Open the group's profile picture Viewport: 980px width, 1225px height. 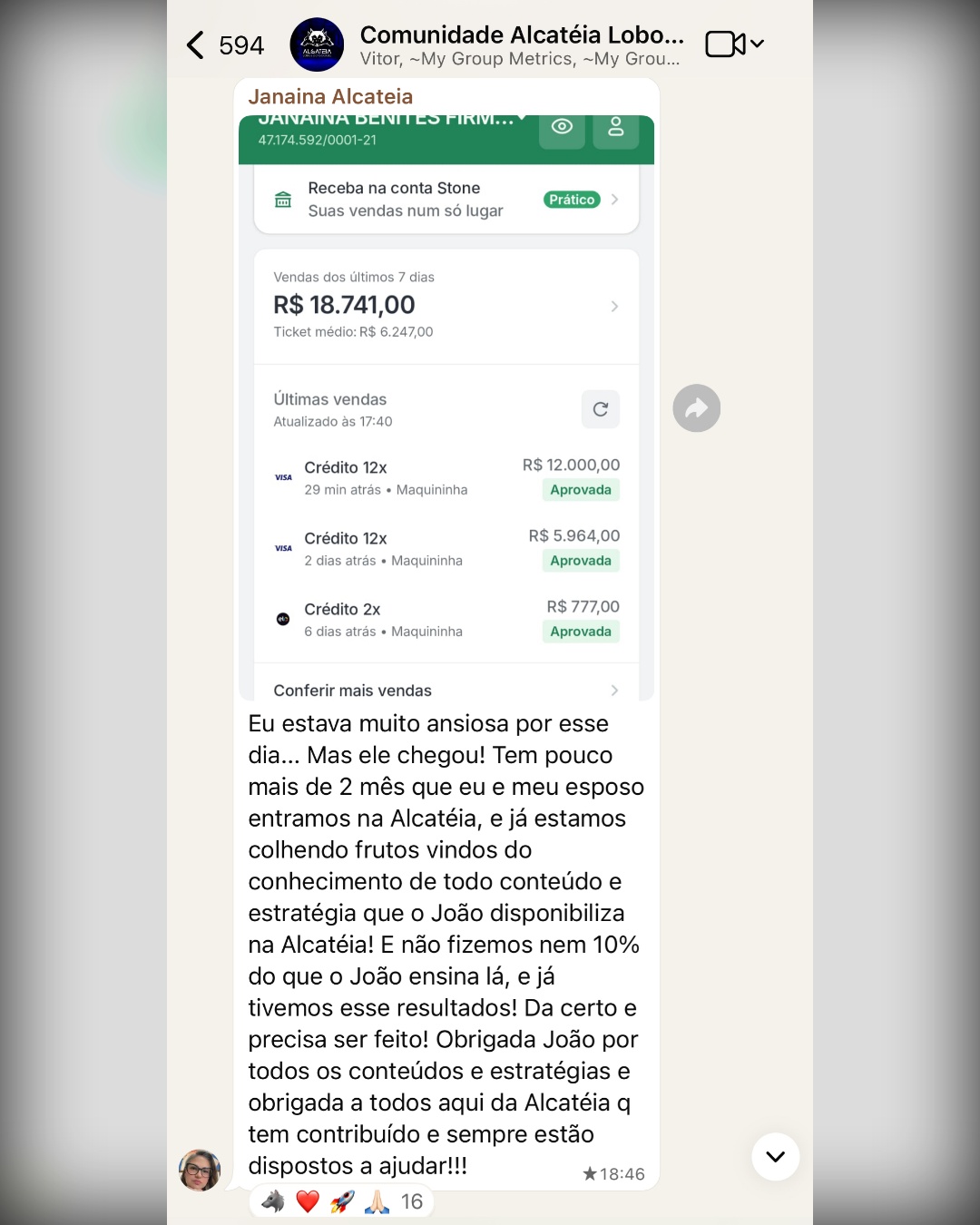pyautogui.click(x=317, y=45)
